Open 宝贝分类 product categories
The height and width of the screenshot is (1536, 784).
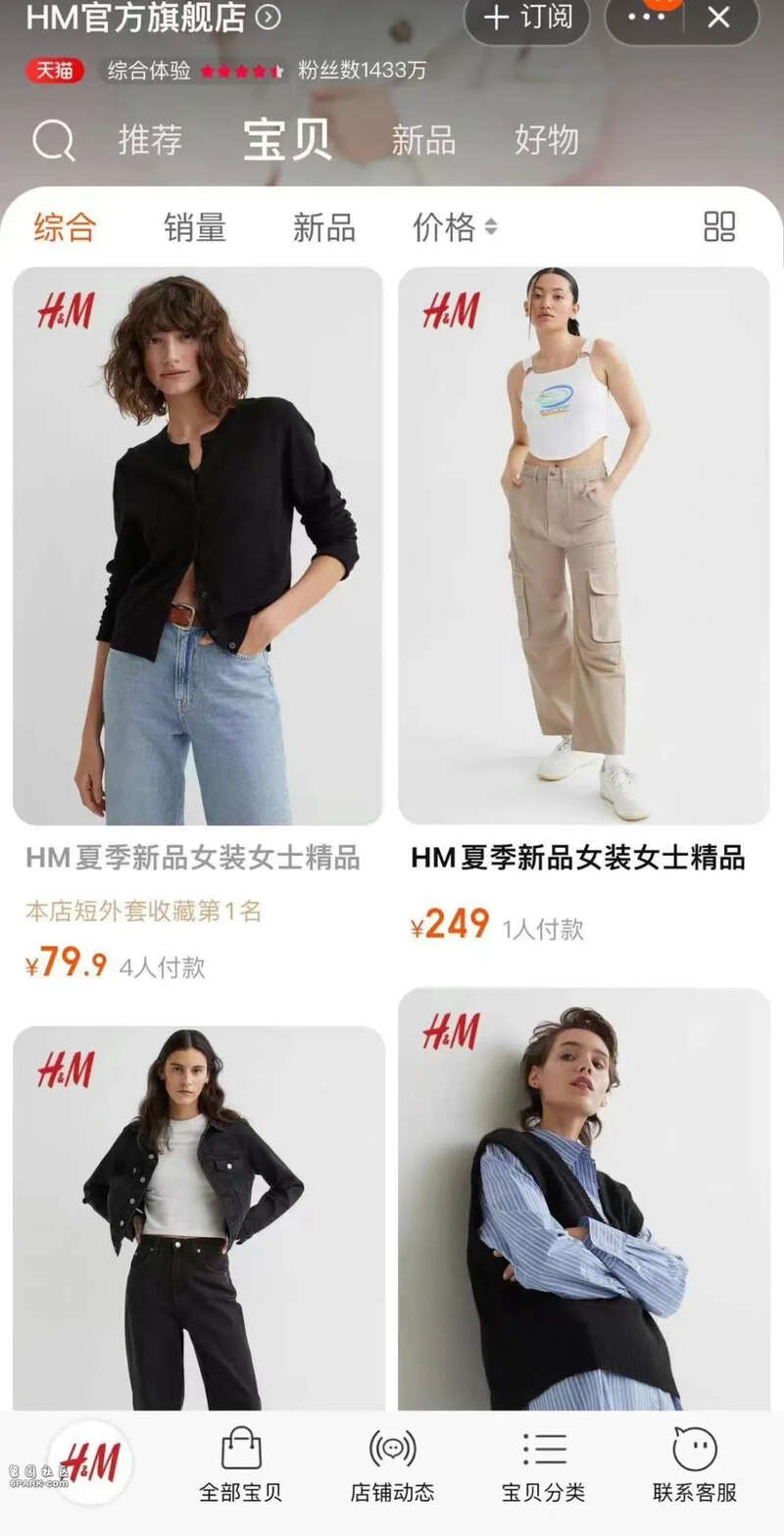point(544,1466)
